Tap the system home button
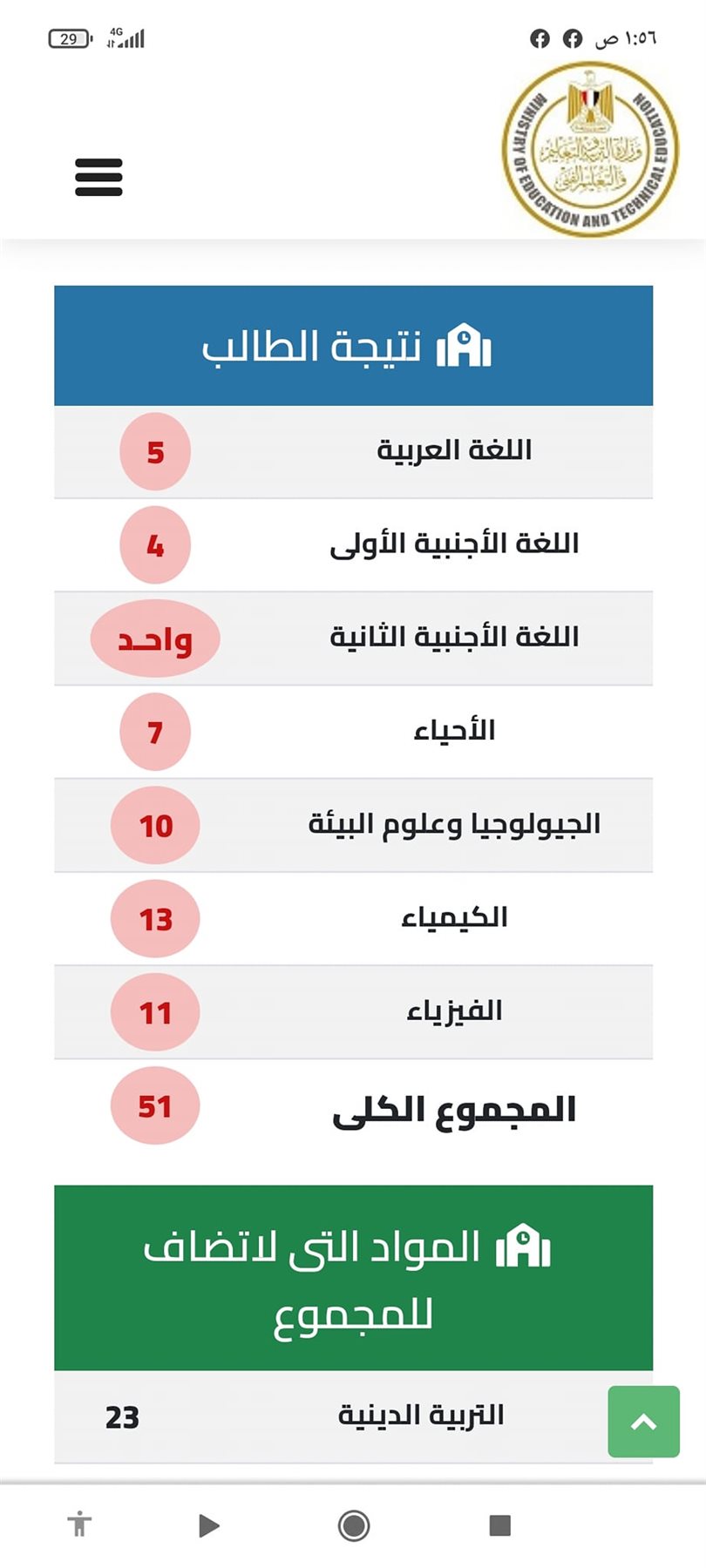 (353, 1525)
